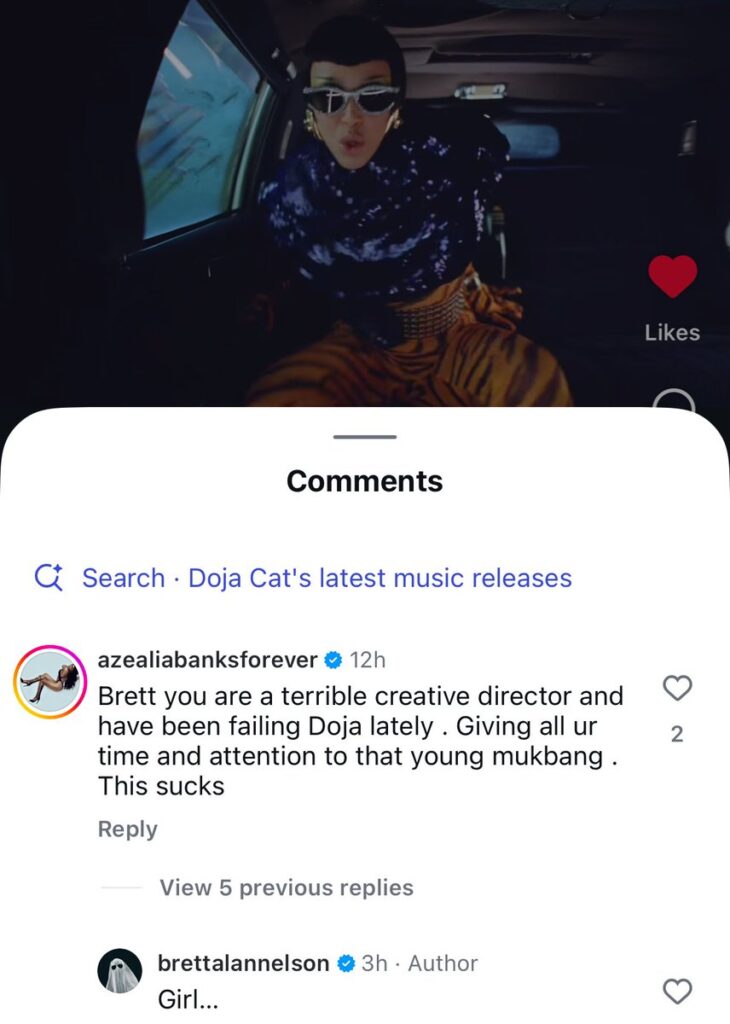Tap the red heart Likes icon
730x1024 pixels.
(x=672, y=277)
